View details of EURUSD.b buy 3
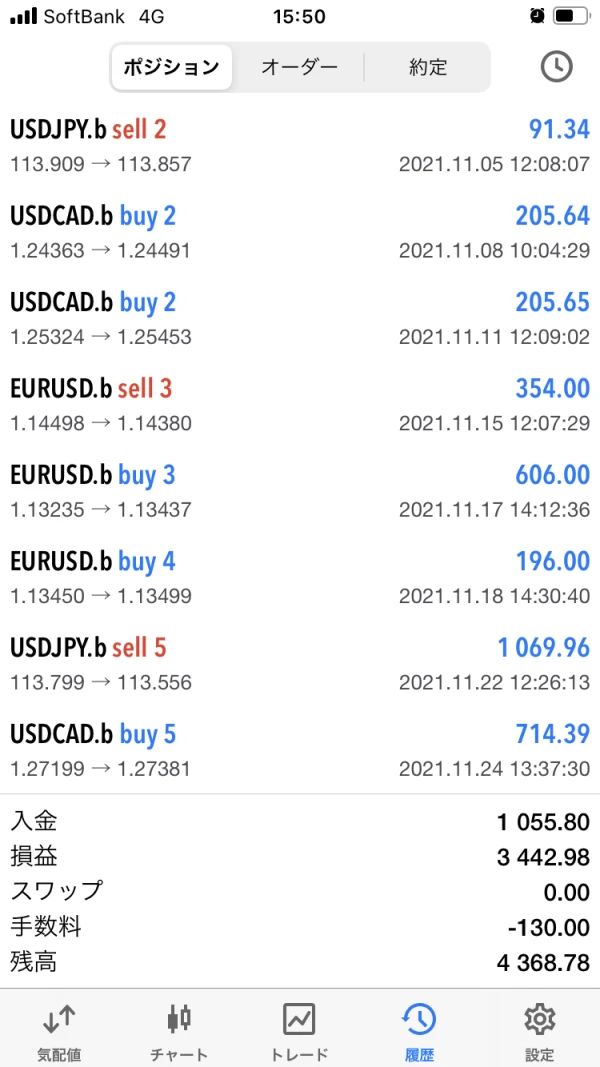Screen dimensions: 600x1067 (300, 492)
